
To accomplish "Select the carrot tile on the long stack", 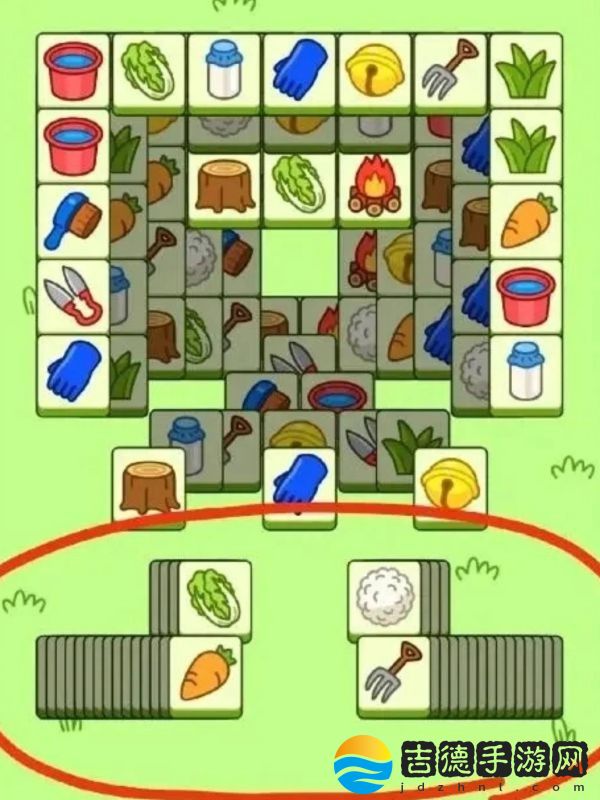I will point(206,673).
